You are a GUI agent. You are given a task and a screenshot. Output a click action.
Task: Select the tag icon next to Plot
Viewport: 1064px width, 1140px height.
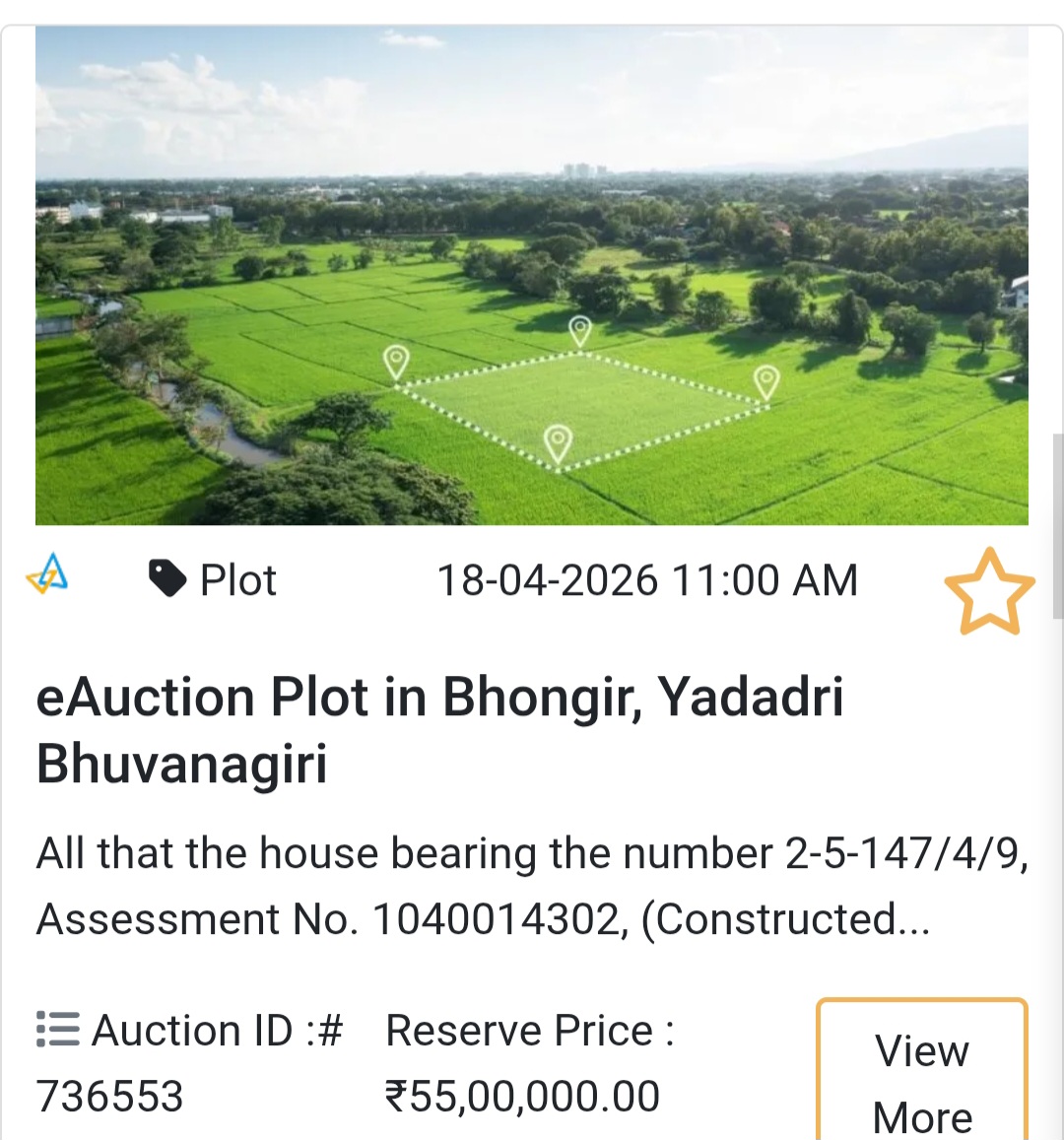167,576
